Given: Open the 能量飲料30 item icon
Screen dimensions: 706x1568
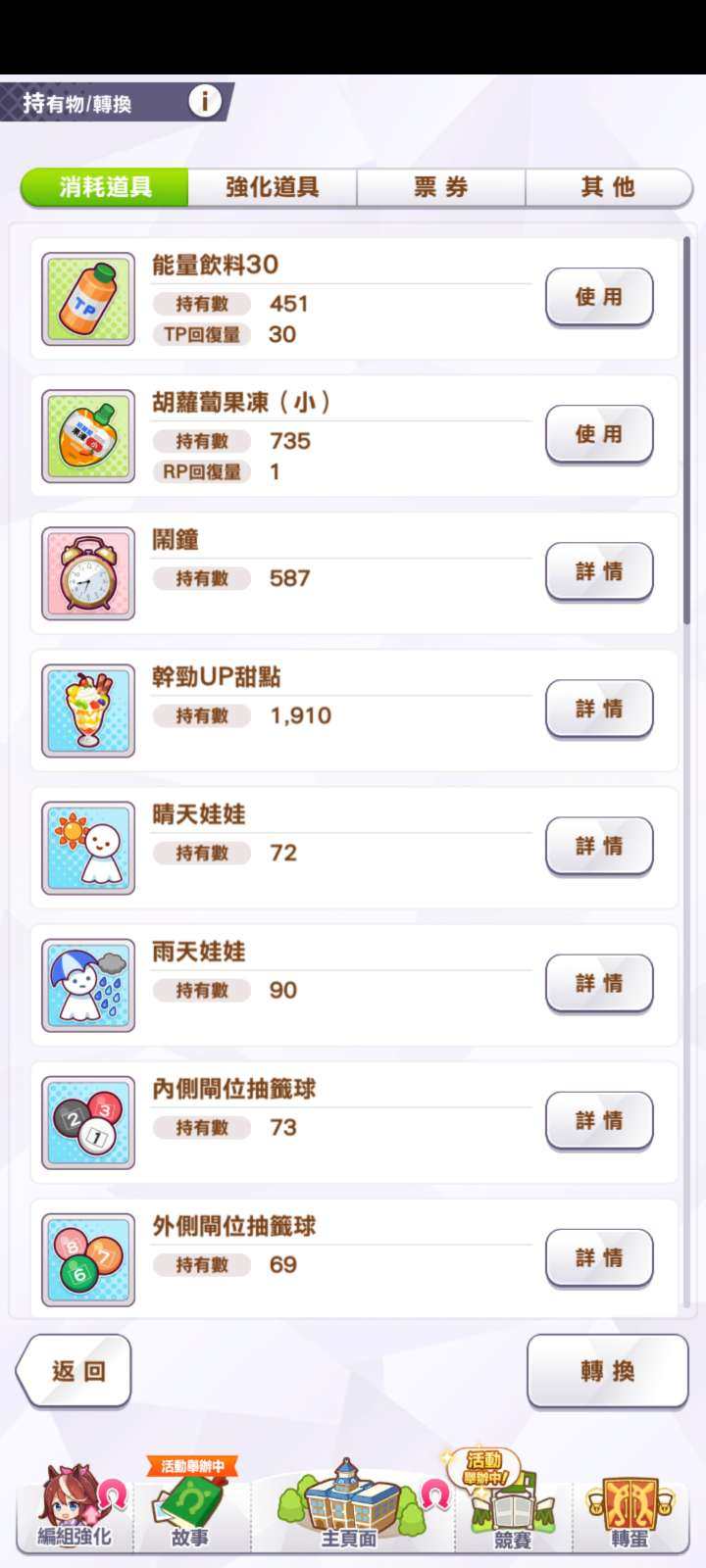Looking at the screenshot, I should click(x=86, y=298).
